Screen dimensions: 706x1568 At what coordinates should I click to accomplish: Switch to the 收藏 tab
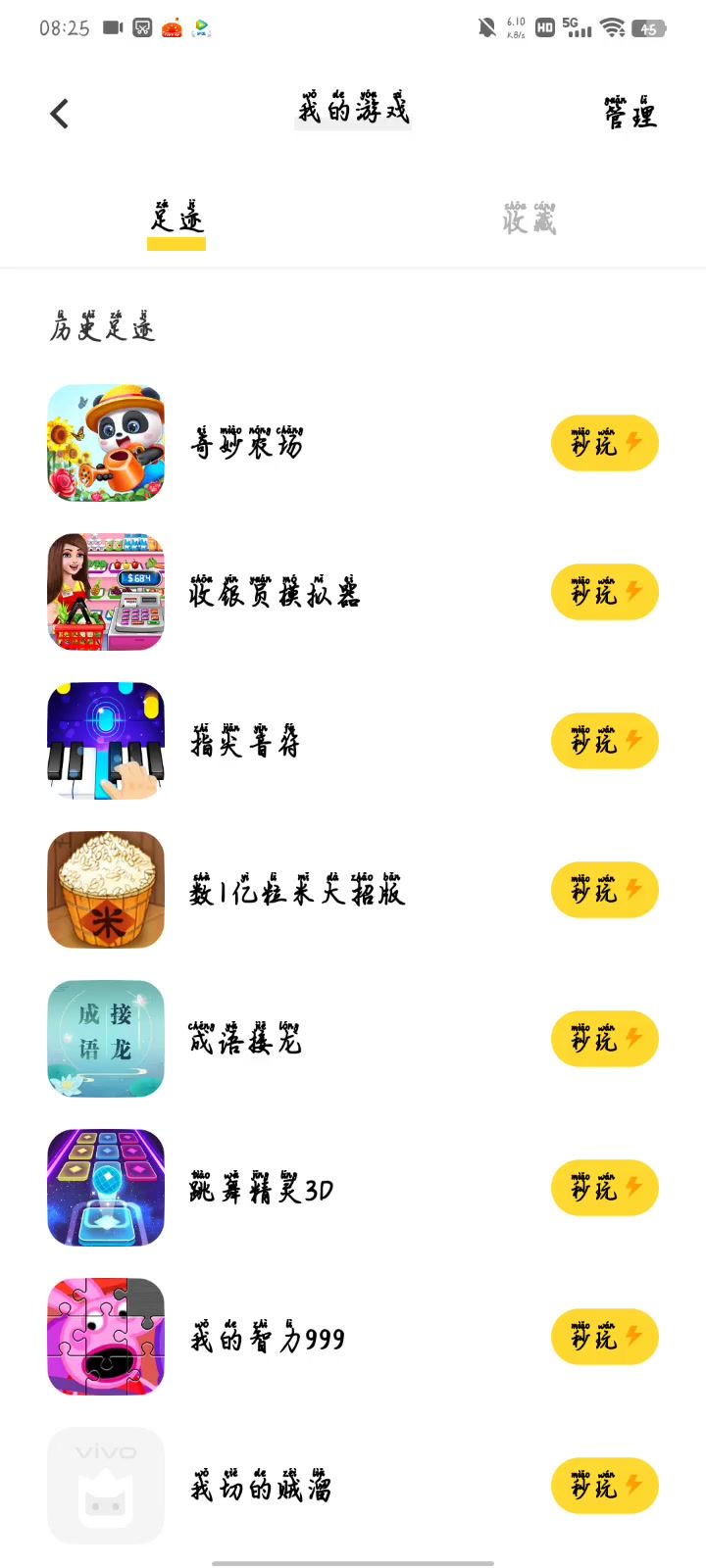click(529, 219)
